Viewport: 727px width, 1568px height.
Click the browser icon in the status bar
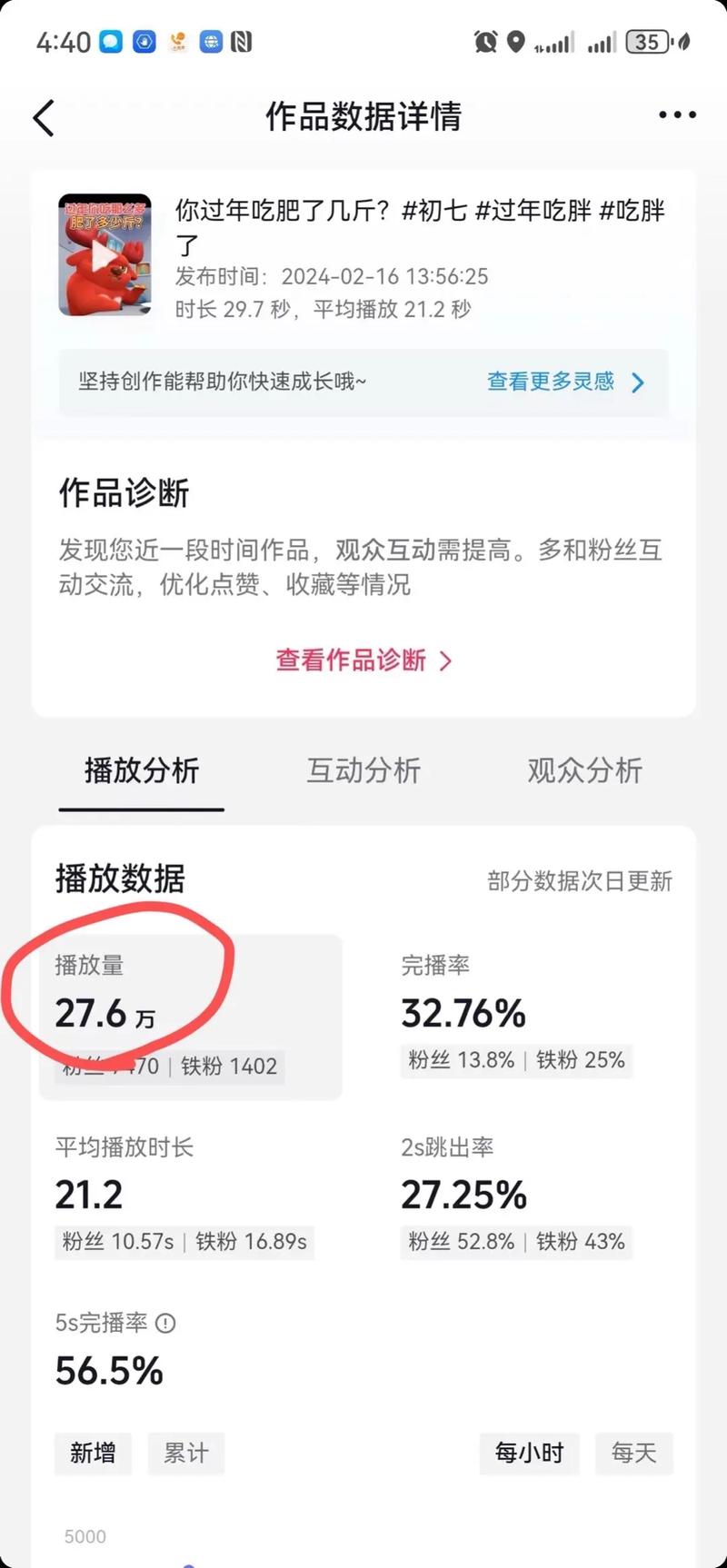211,42
